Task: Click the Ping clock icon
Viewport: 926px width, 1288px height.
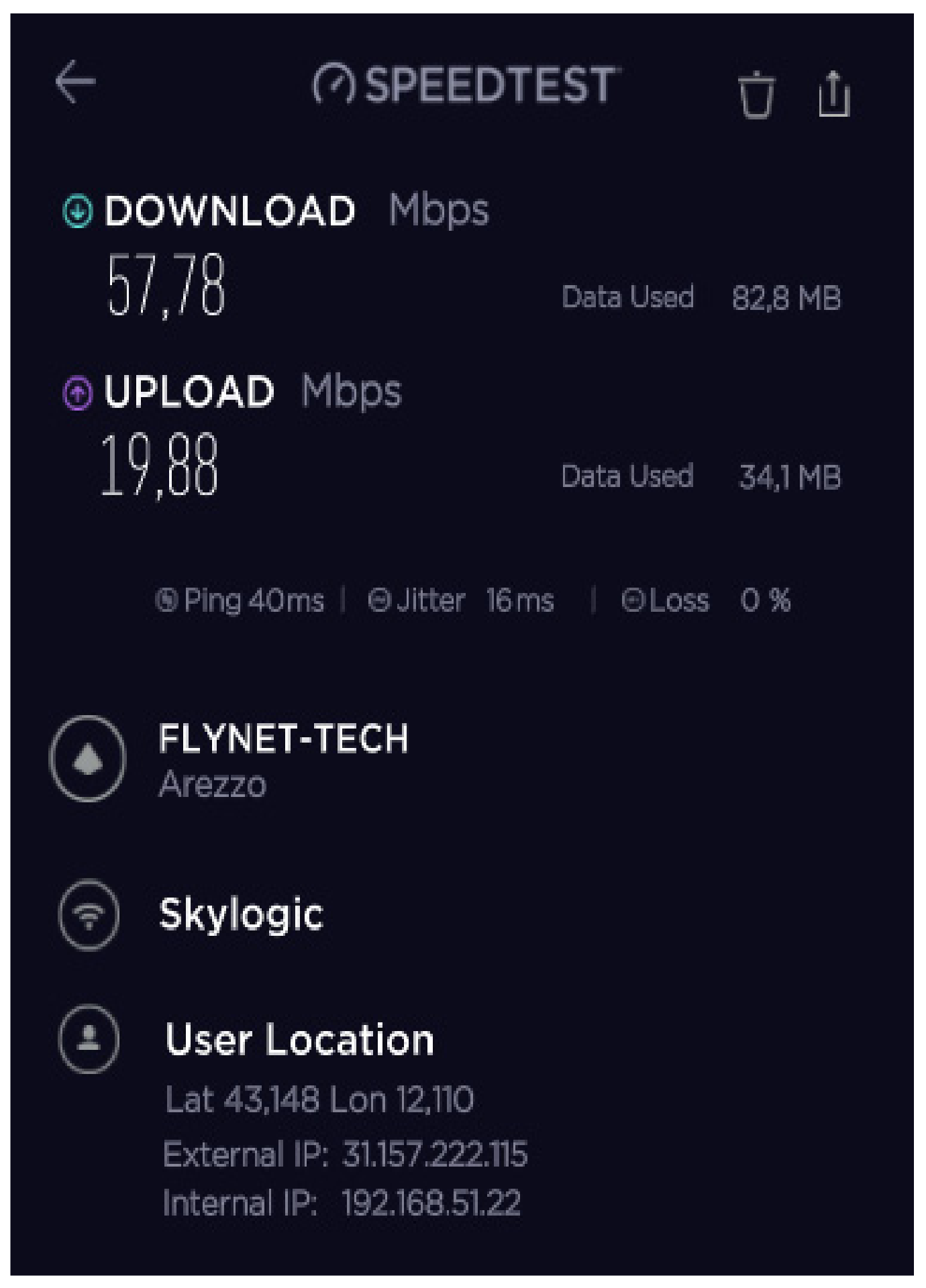Action: (x=169, y=600)
